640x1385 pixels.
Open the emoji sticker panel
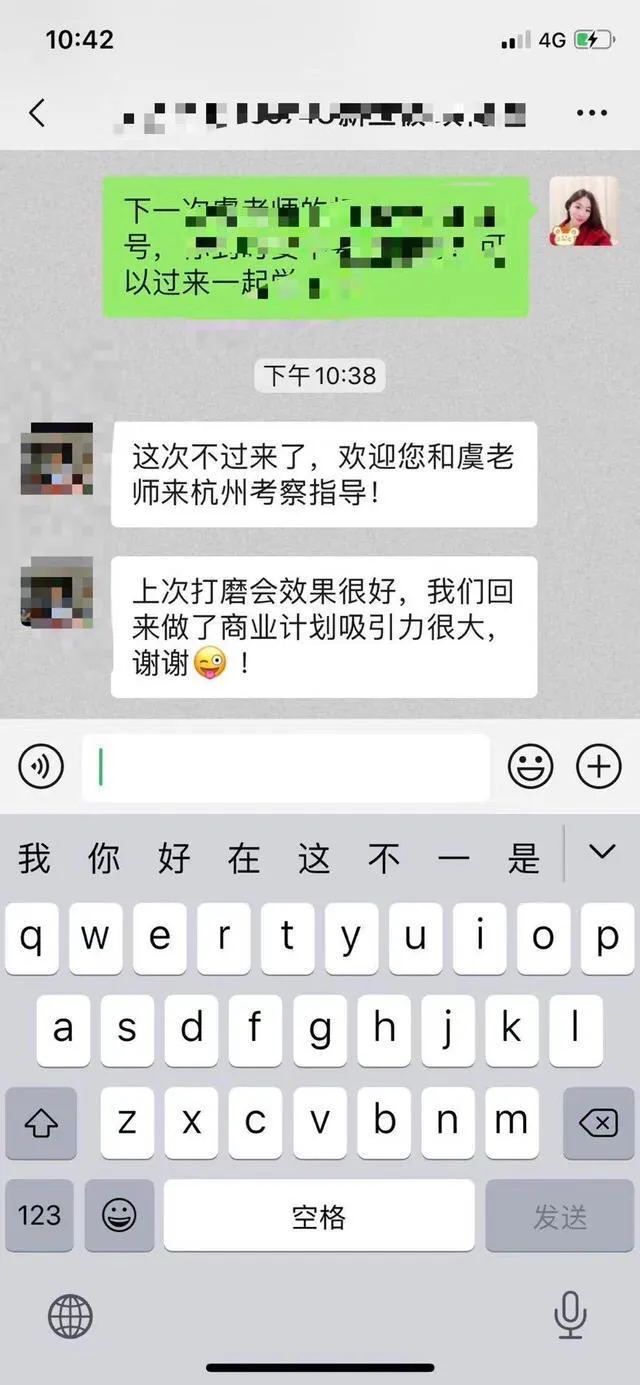tap(531, 767)
